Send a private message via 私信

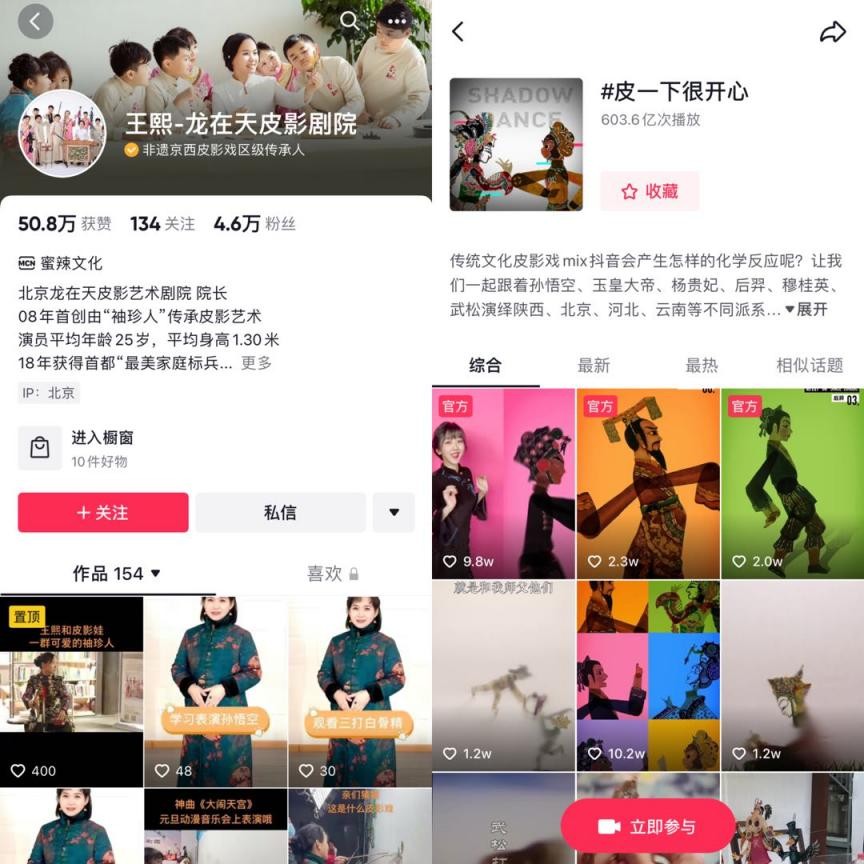click(x=280, y=512)
